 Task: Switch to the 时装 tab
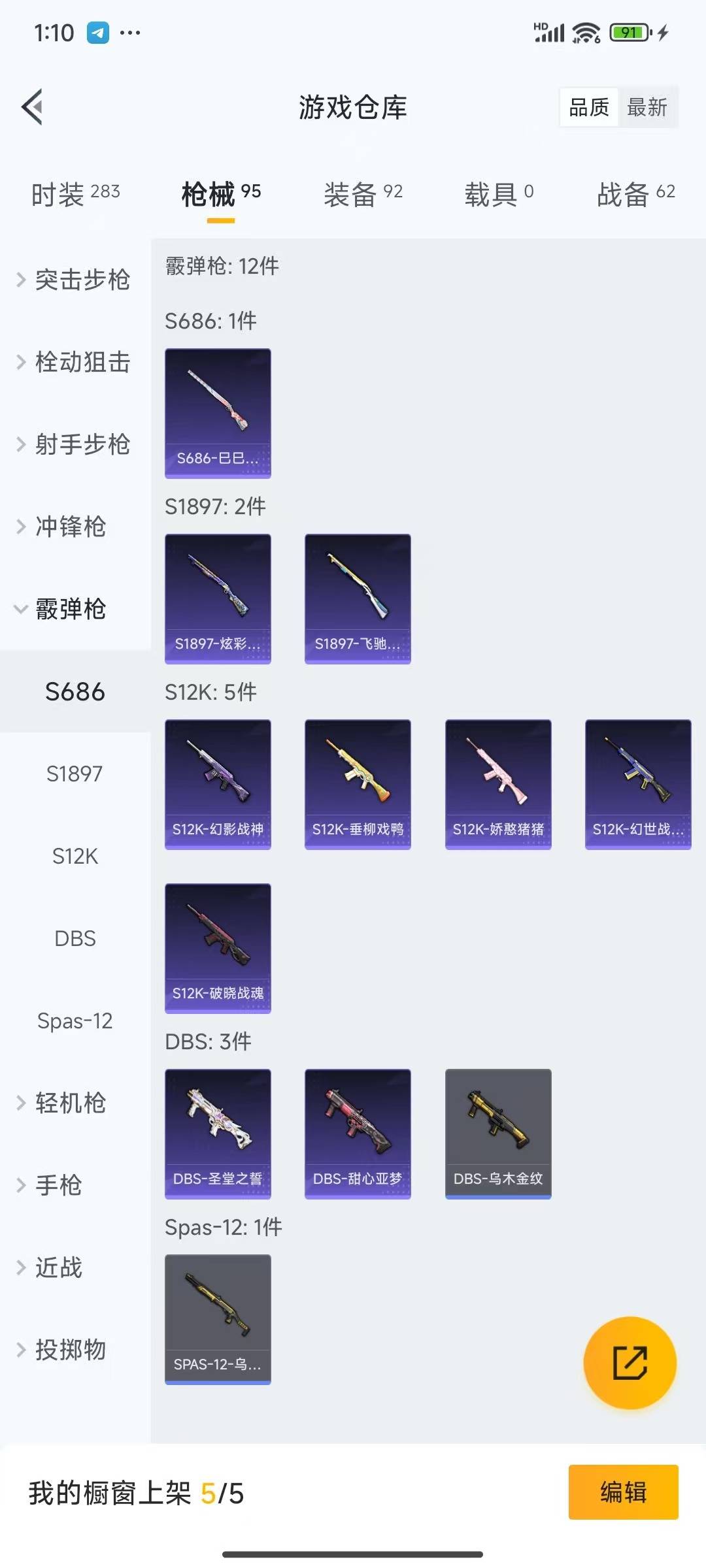[x=75, y=194]
